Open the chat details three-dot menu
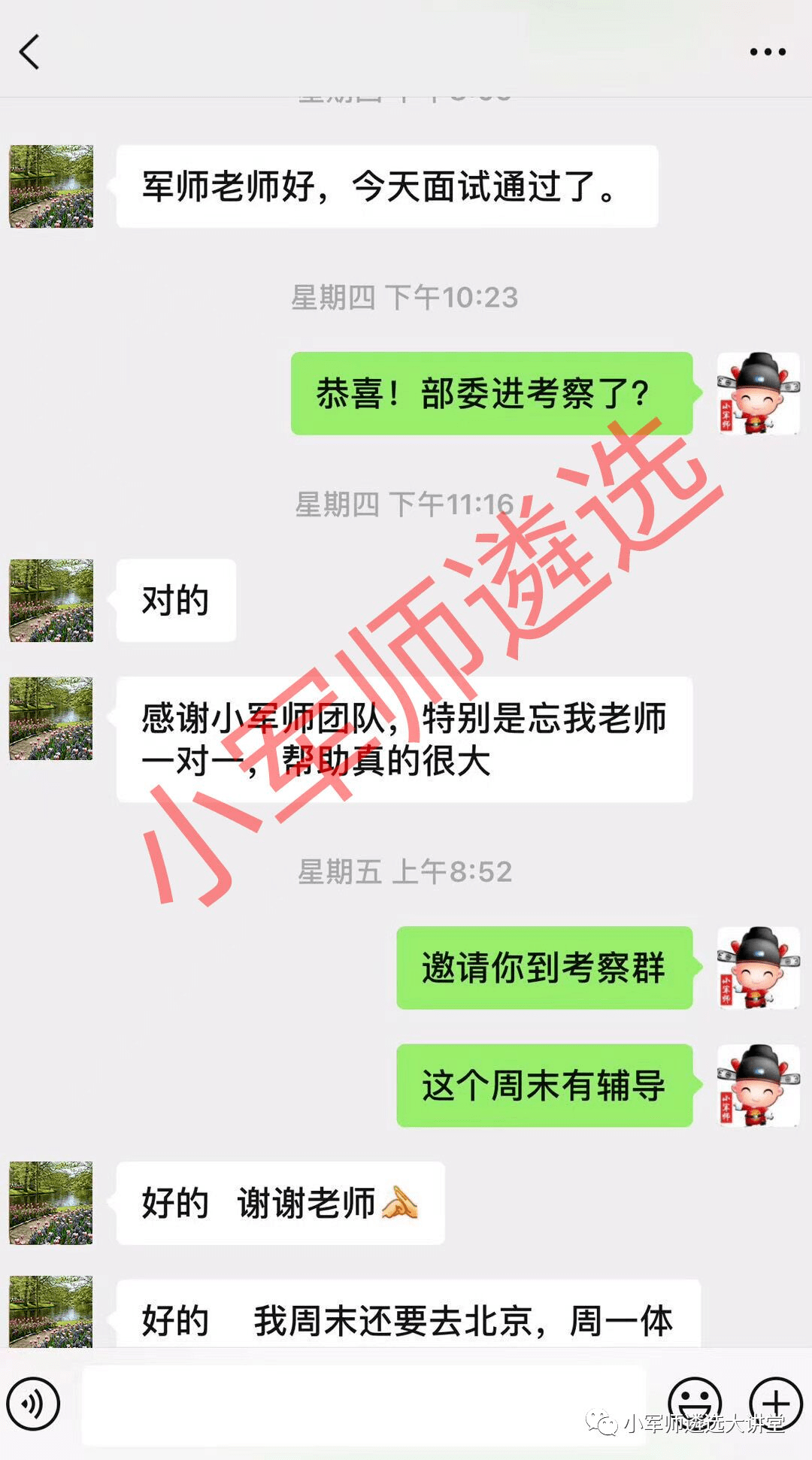812x1460 pixels. pos(767,53)
